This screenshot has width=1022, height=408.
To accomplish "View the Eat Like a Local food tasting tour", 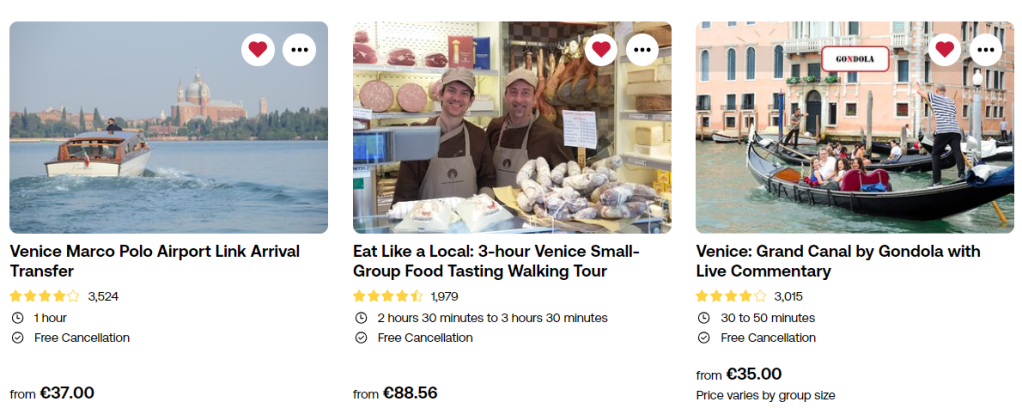I will 496,261.
